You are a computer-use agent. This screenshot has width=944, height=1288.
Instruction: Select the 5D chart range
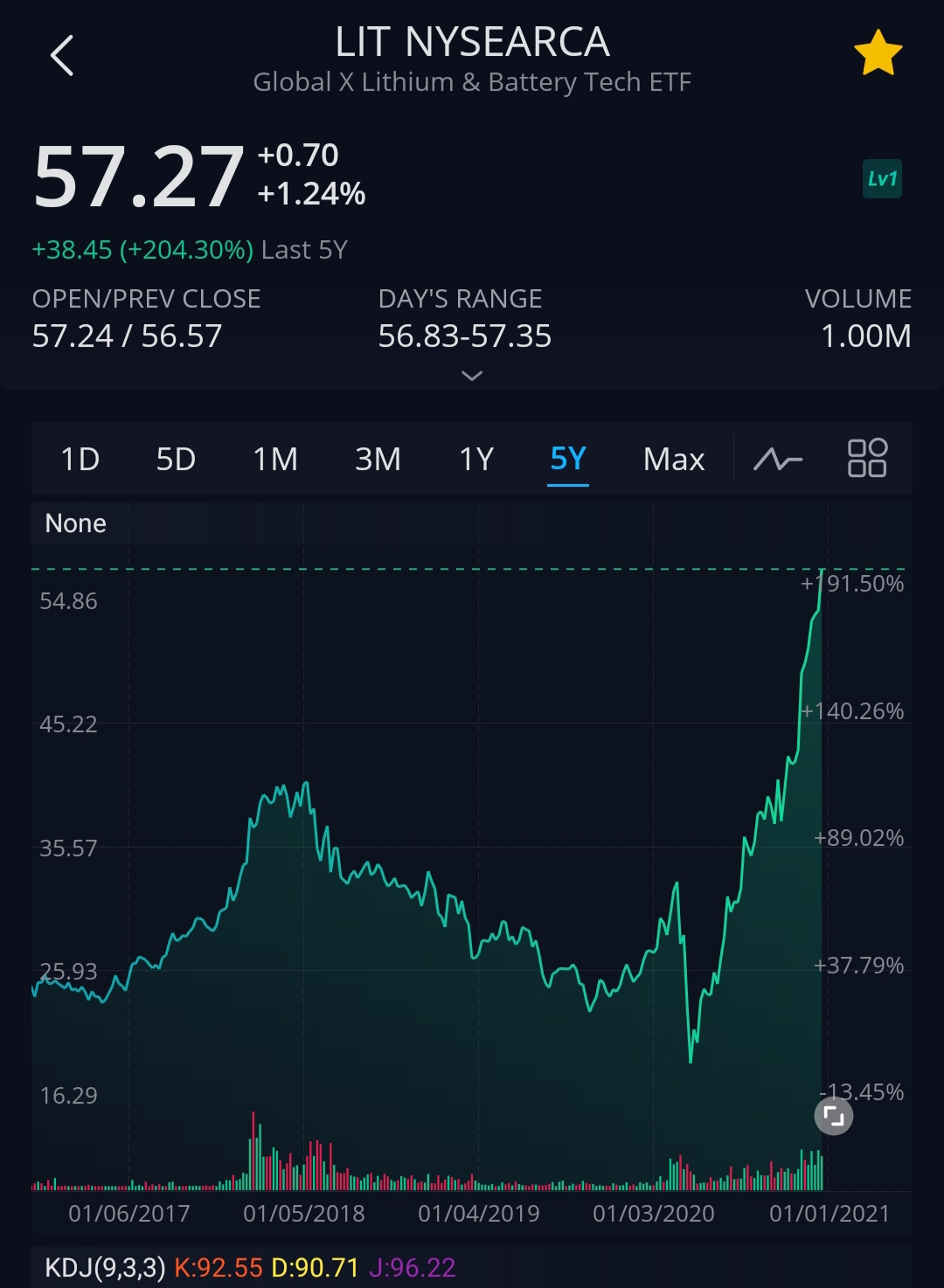[176, 459]
